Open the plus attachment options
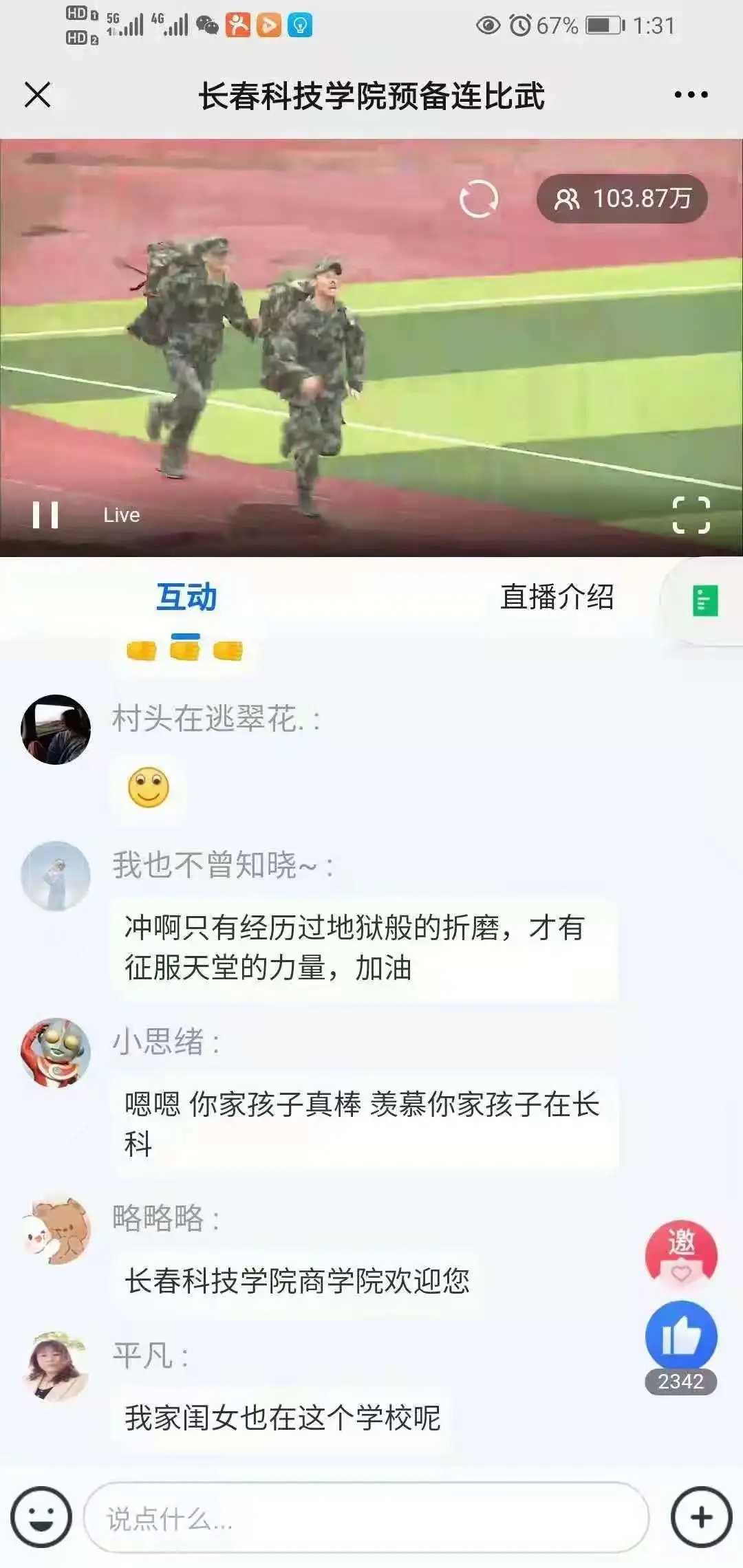Image resolution: width=743 pixels, height=1568 pixels. click(x=701, y=1517)
